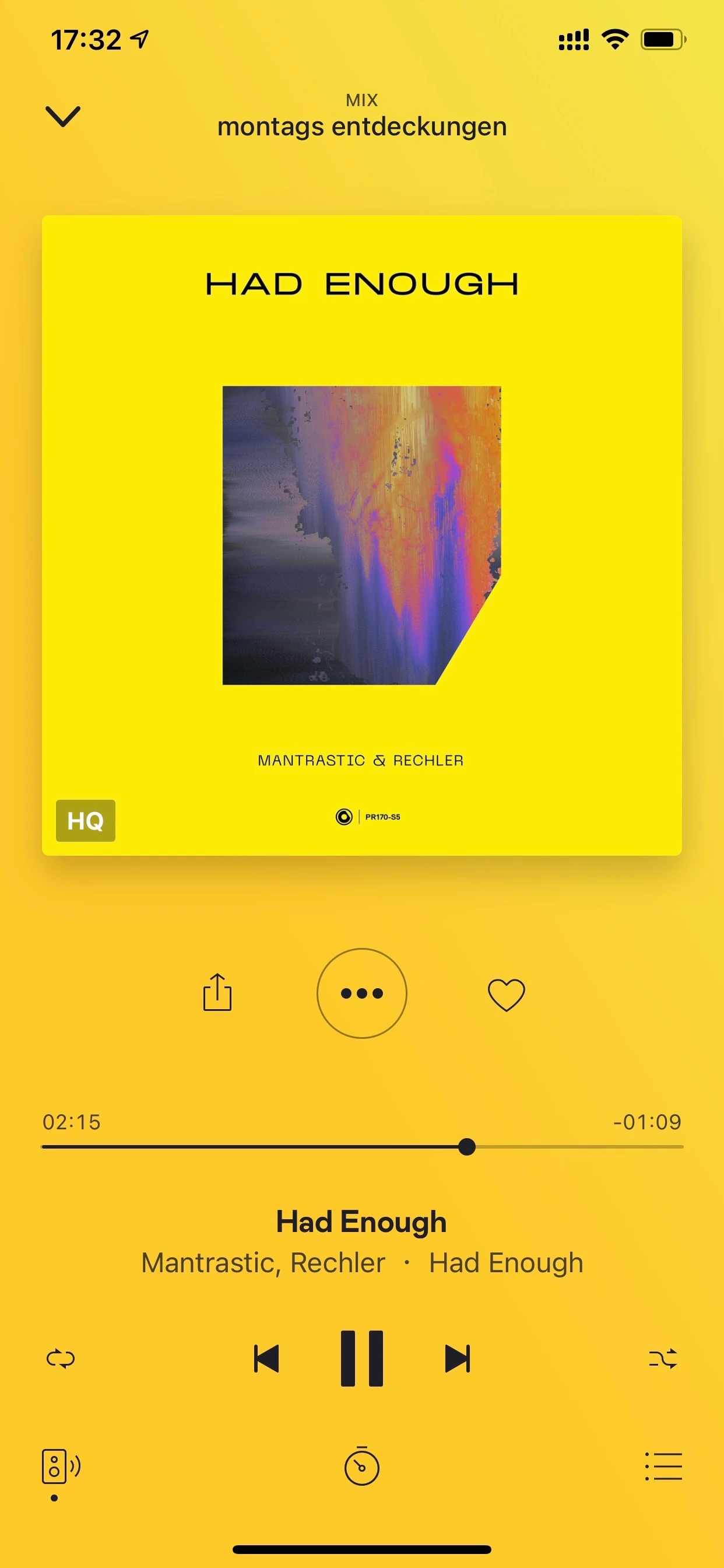Viewport: 724px width, 1568px height.
Task: Tap the HQ audio quality badge
Action: 86,821
